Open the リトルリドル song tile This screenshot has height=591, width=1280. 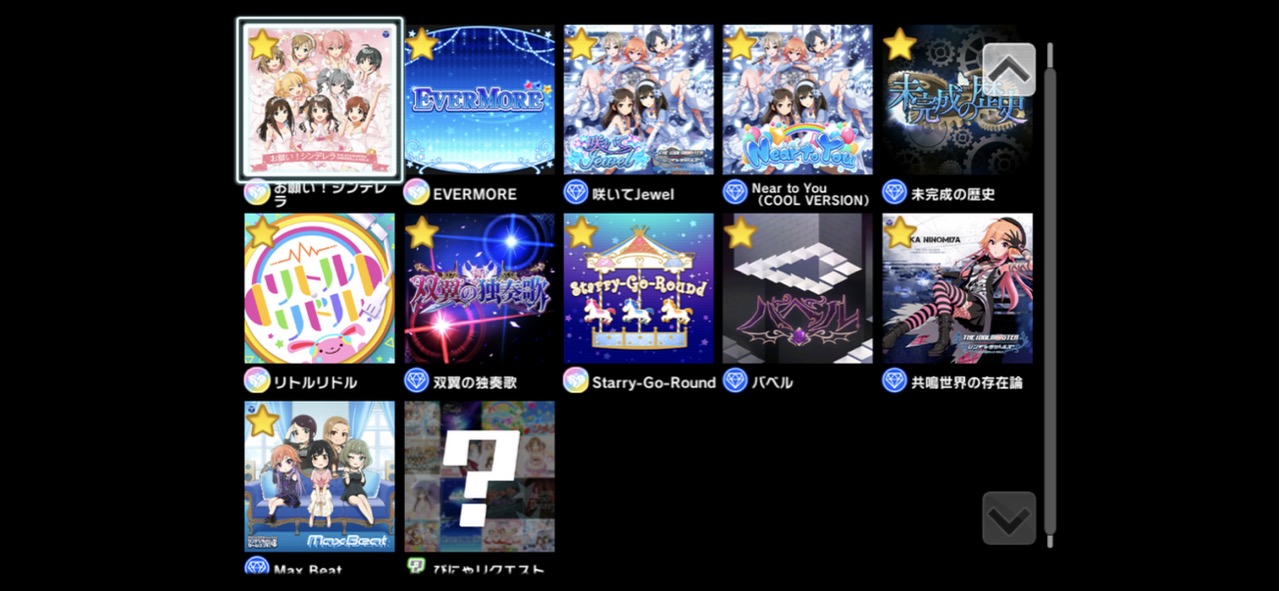[320, 288]
